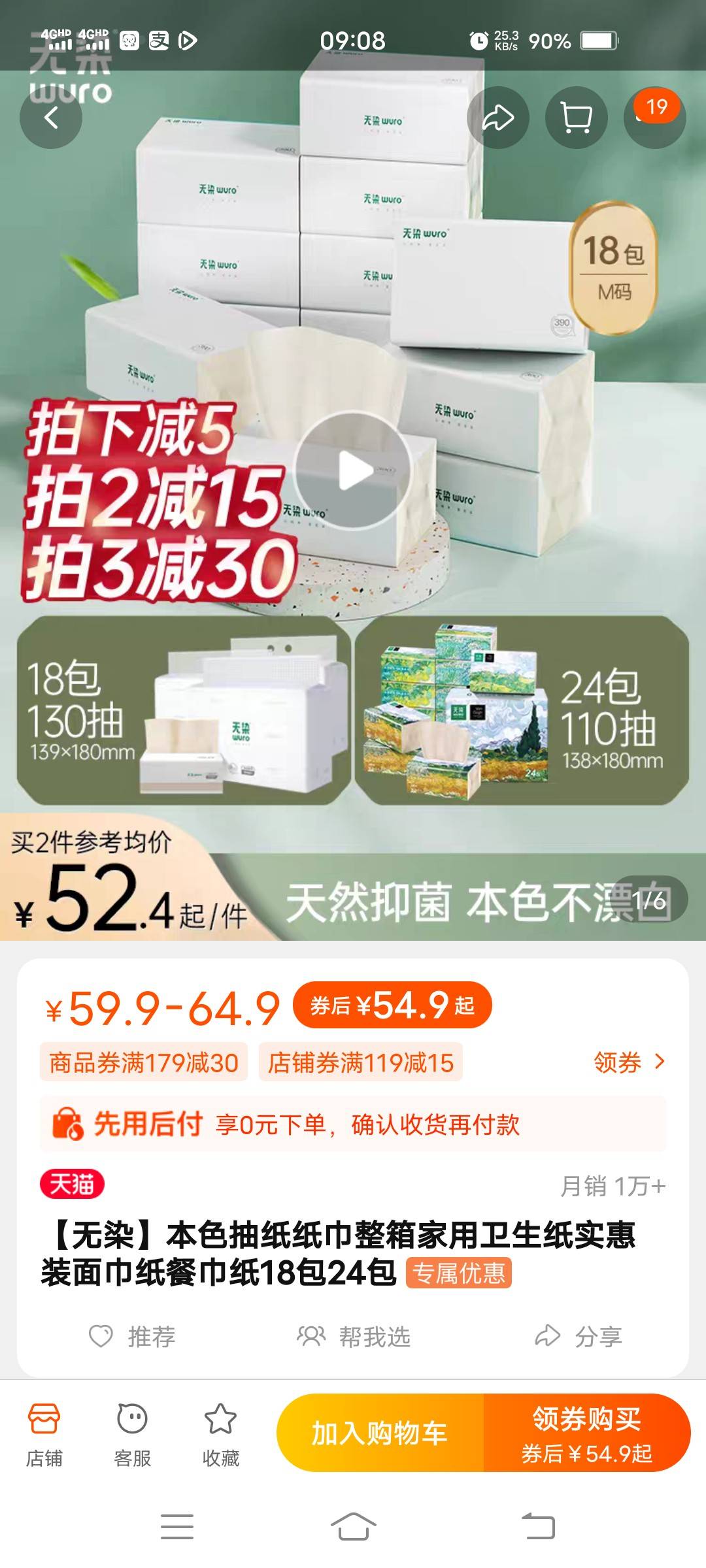The height and width of the screenshot is (1568, 706).
Task: Play the product video
Action: (x=353, y=470)
